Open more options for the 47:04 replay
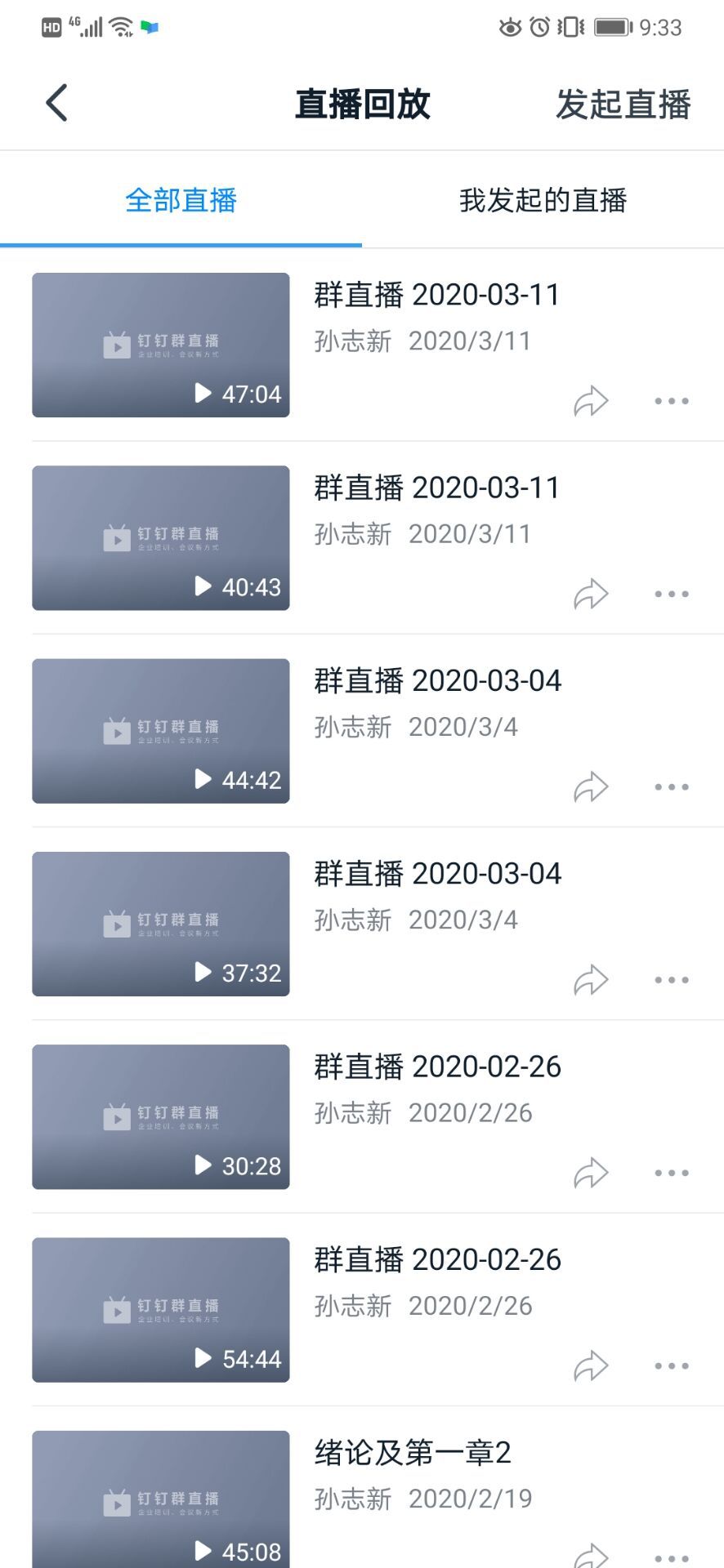 [672, 401]
